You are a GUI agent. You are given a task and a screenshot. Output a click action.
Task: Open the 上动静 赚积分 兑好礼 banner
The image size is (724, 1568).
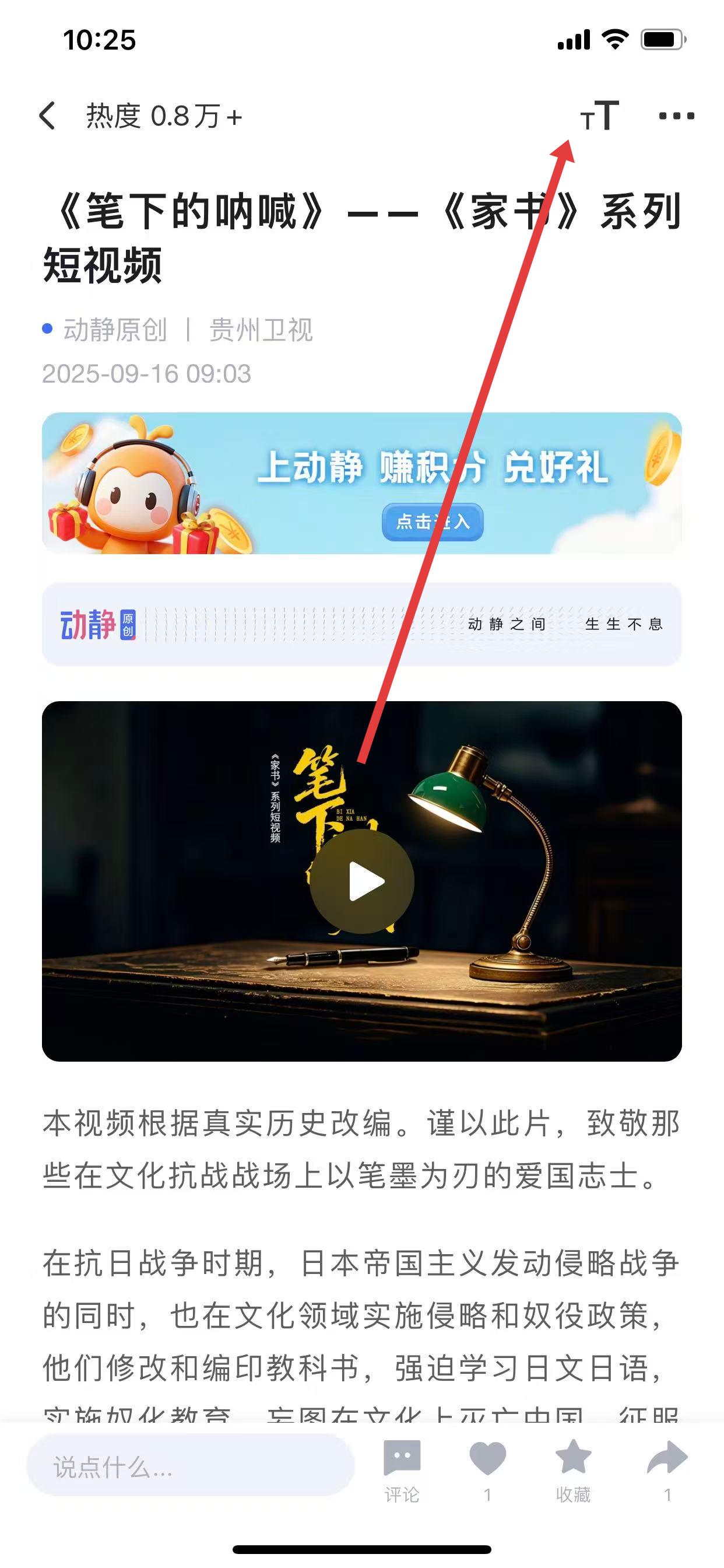(x=361, y=484)
